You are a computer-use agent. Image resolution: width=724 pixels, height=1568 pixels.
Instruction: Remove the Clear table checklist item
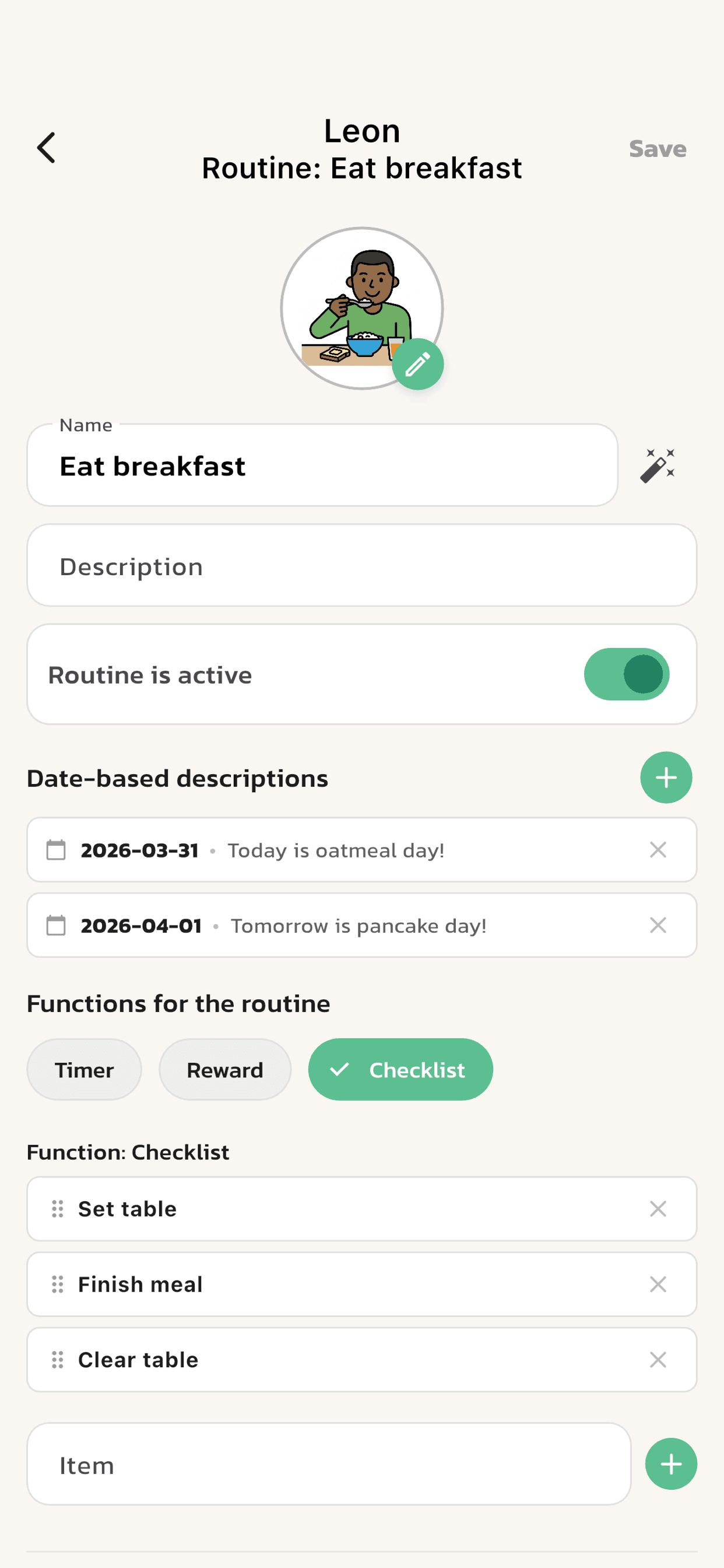coord(658,1360)
